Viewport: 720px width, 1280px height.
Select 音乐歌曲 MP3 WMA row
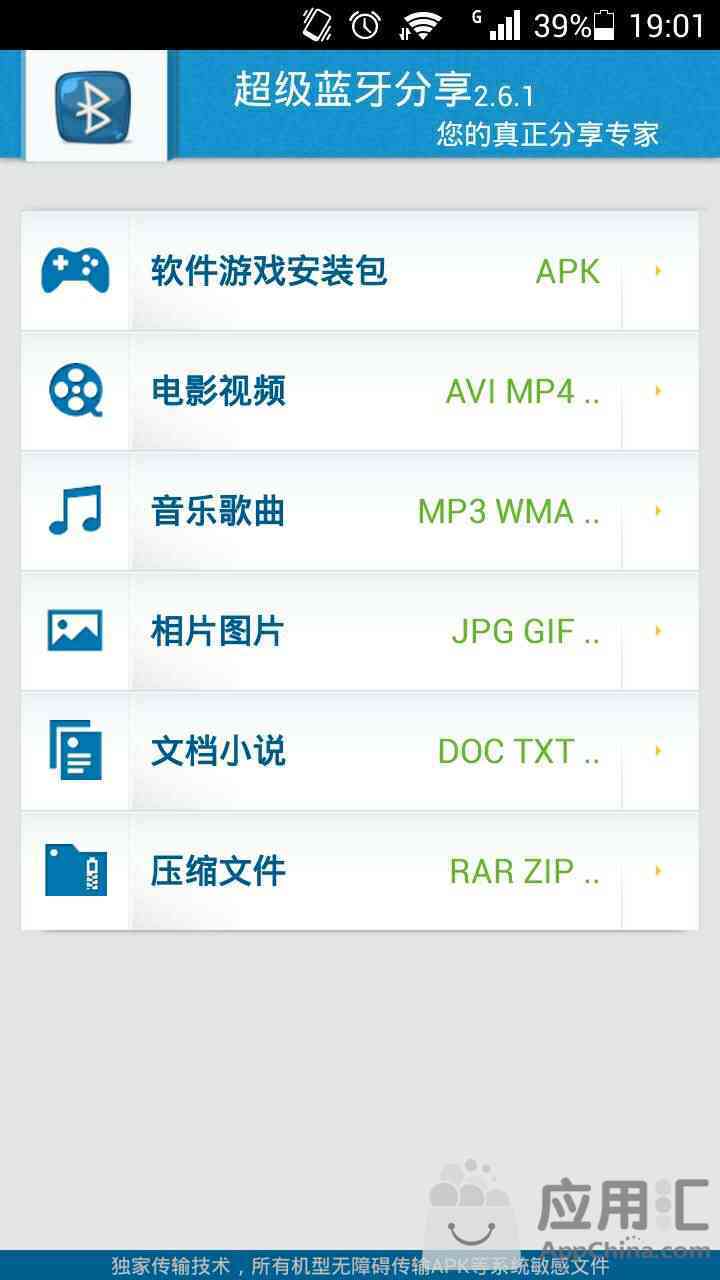coord(360,510)
